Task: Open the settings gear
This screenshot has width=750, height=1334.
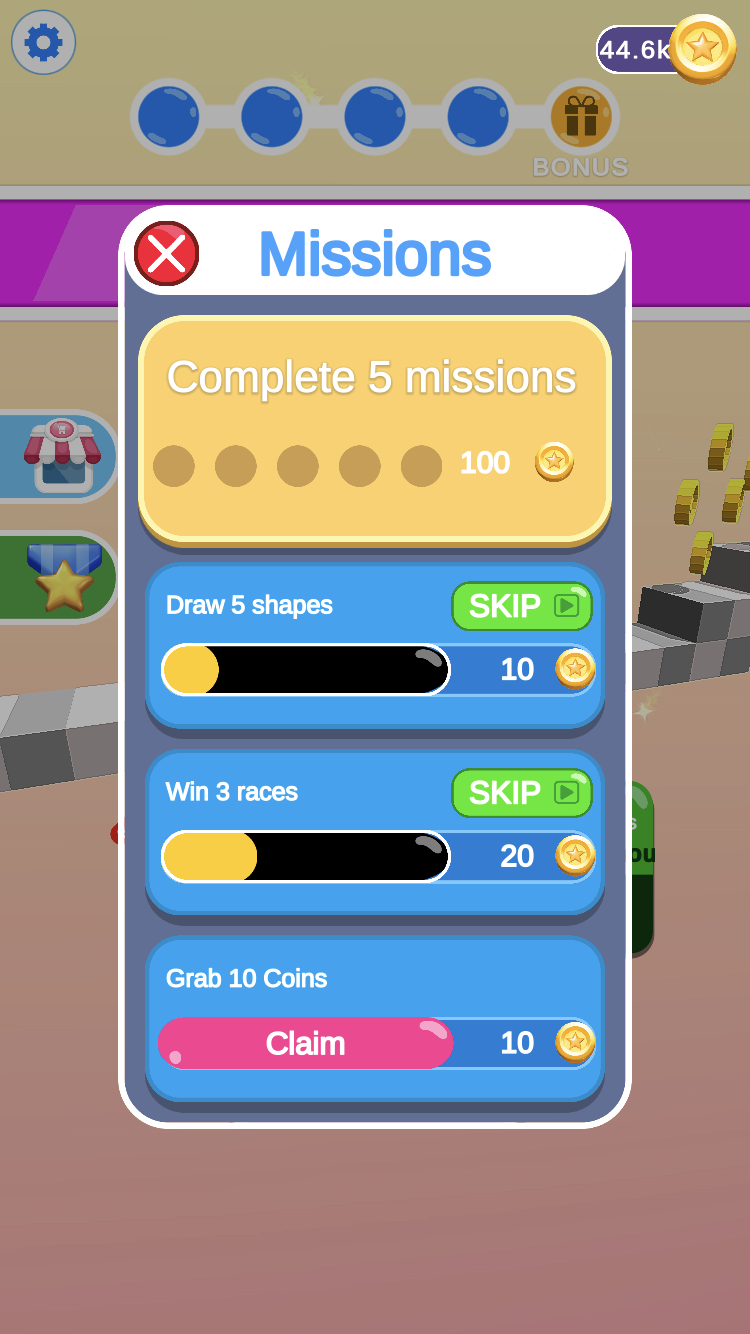Action: click(x=43, y=42)
